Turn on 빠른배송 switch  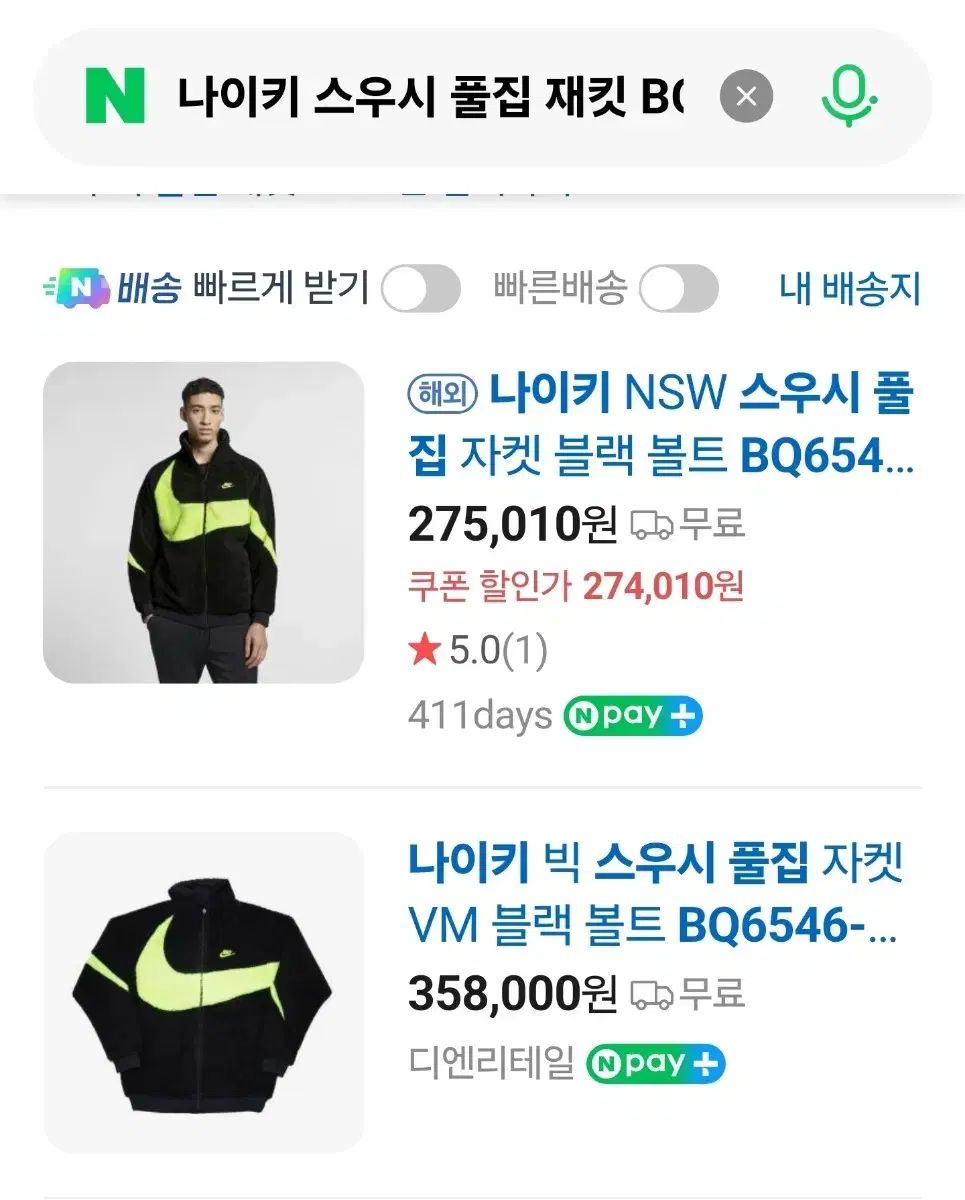click(679, 290)
